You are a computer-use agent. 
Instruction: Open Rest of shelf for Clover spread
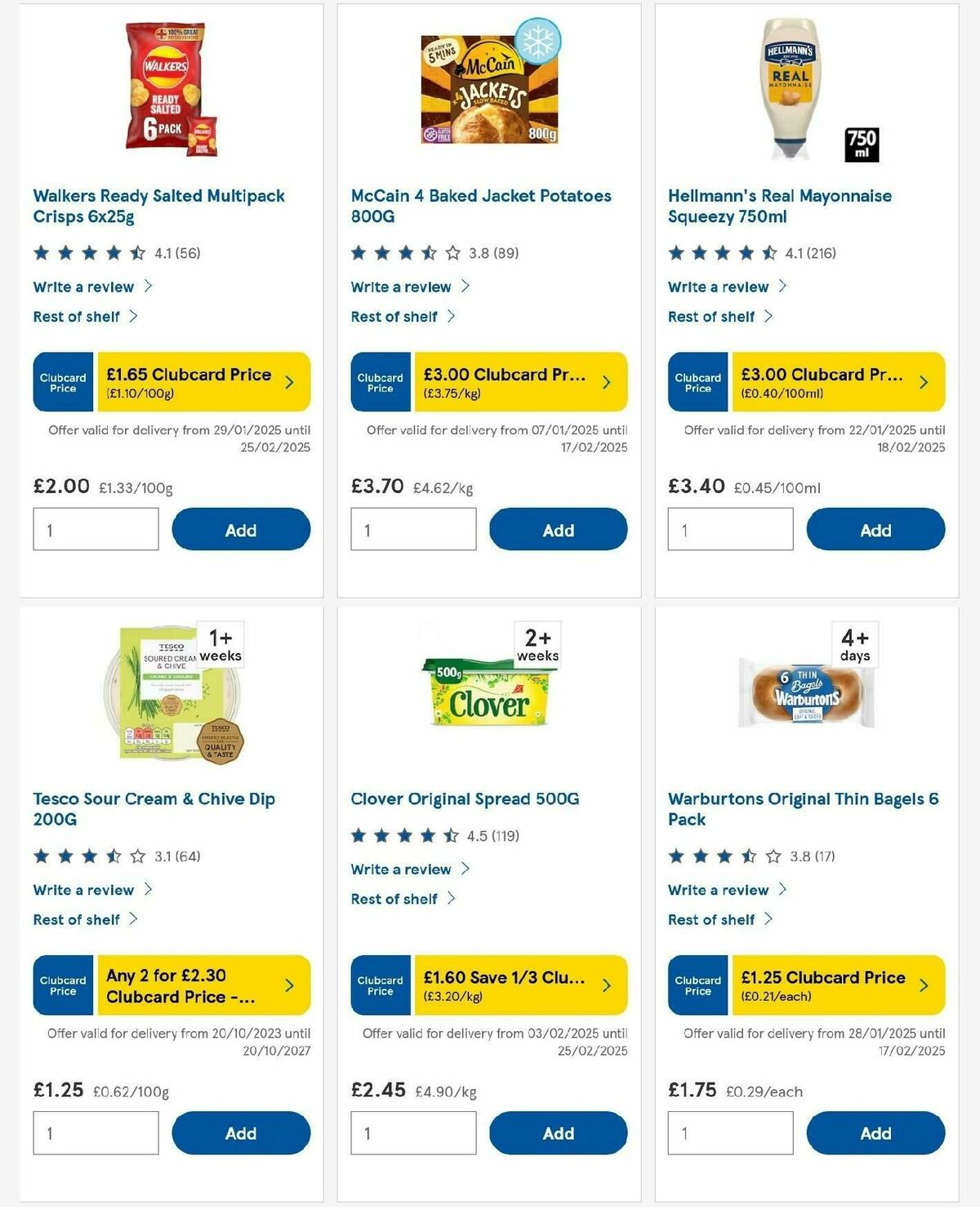(x=394, y=899)
